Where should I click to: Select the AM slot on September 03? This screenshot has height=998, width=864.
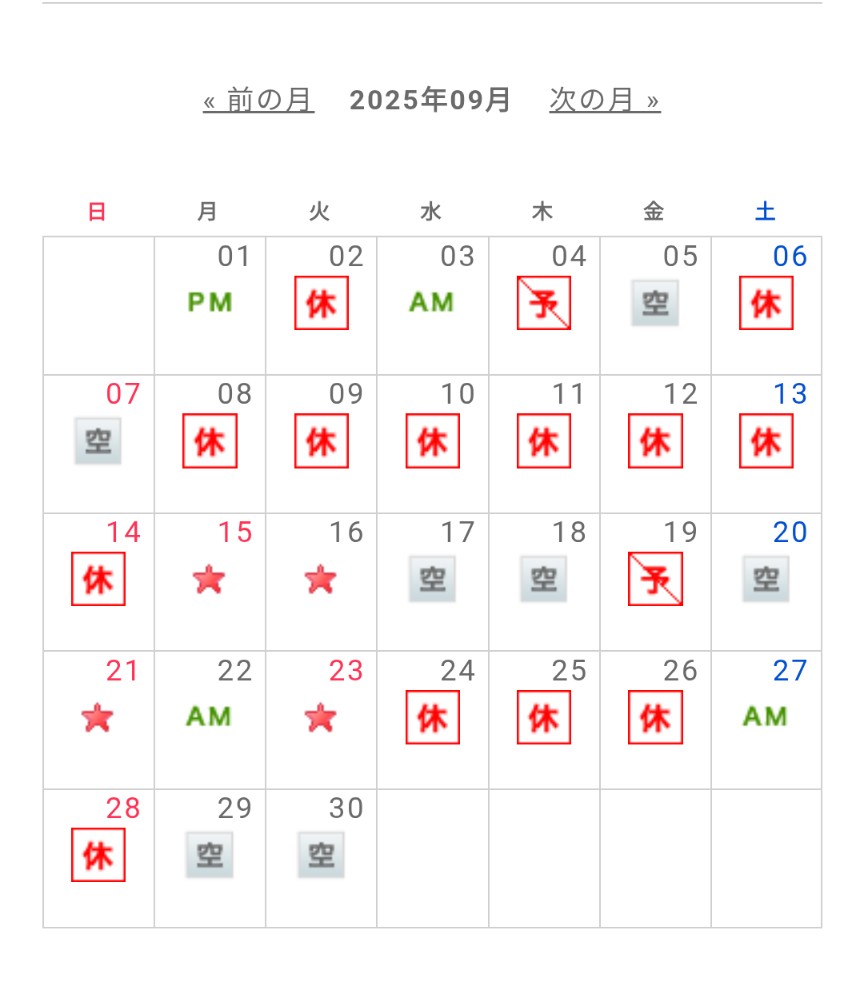point(432,302)
